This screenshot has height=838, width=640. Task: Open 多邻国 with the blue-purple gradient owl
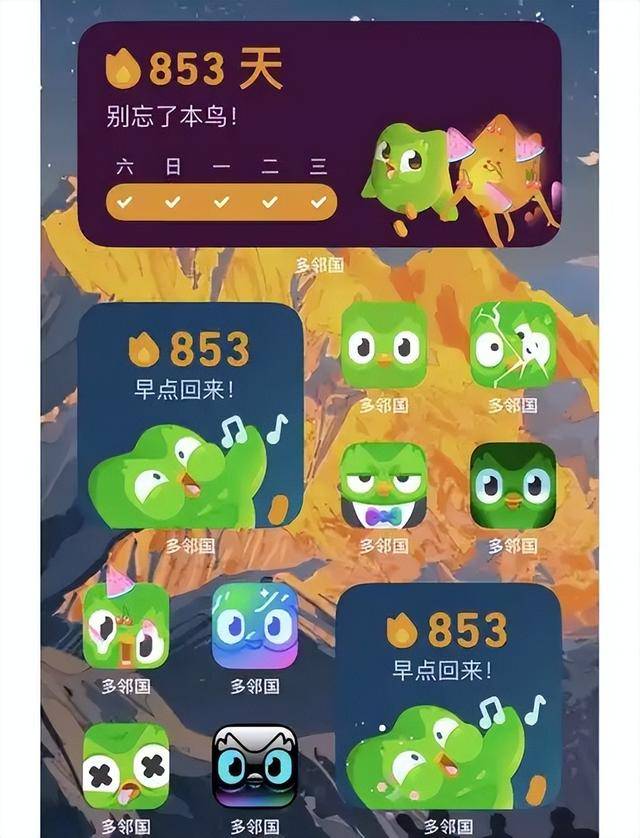pyautogui.click(x=255, y=626)
